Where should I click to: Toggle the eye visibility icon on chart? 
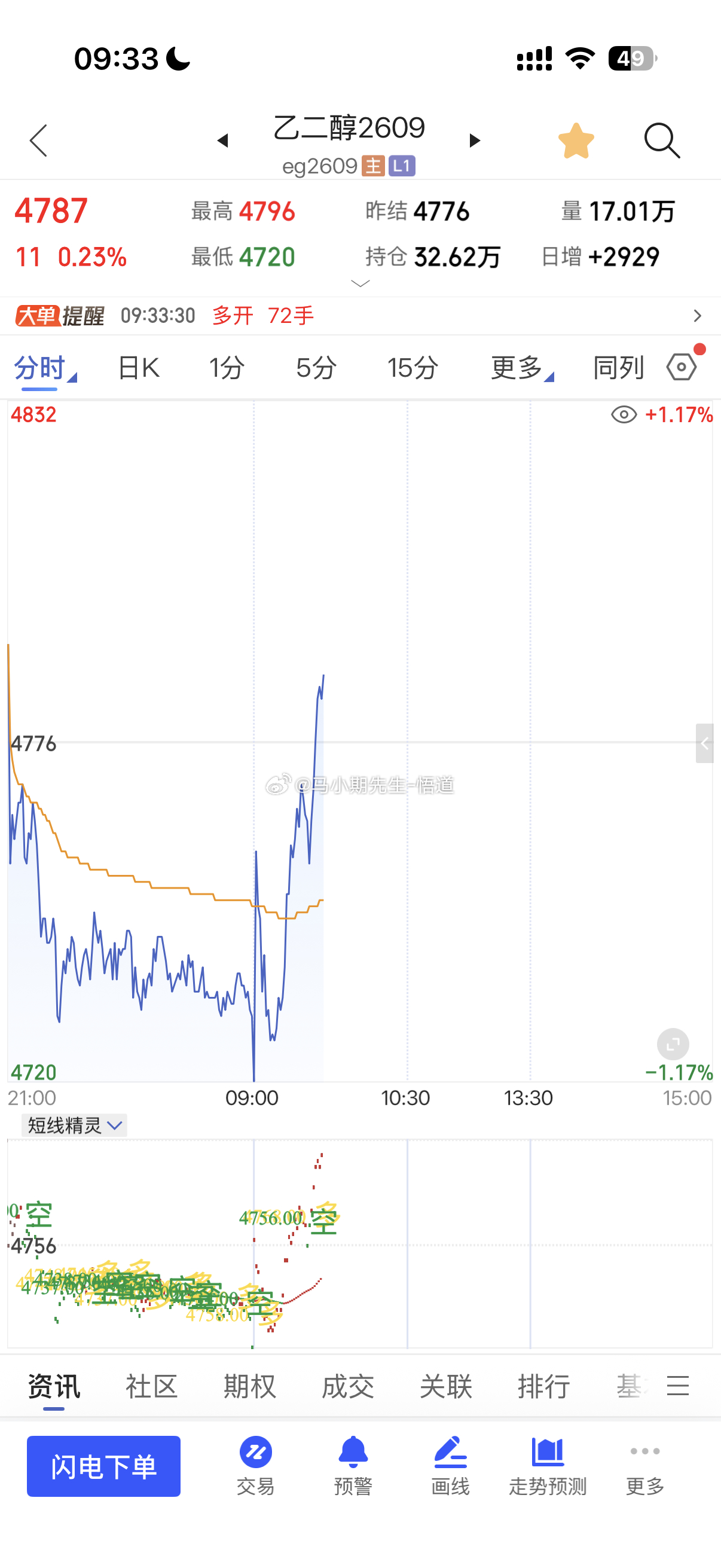click(x=624, y=415)
